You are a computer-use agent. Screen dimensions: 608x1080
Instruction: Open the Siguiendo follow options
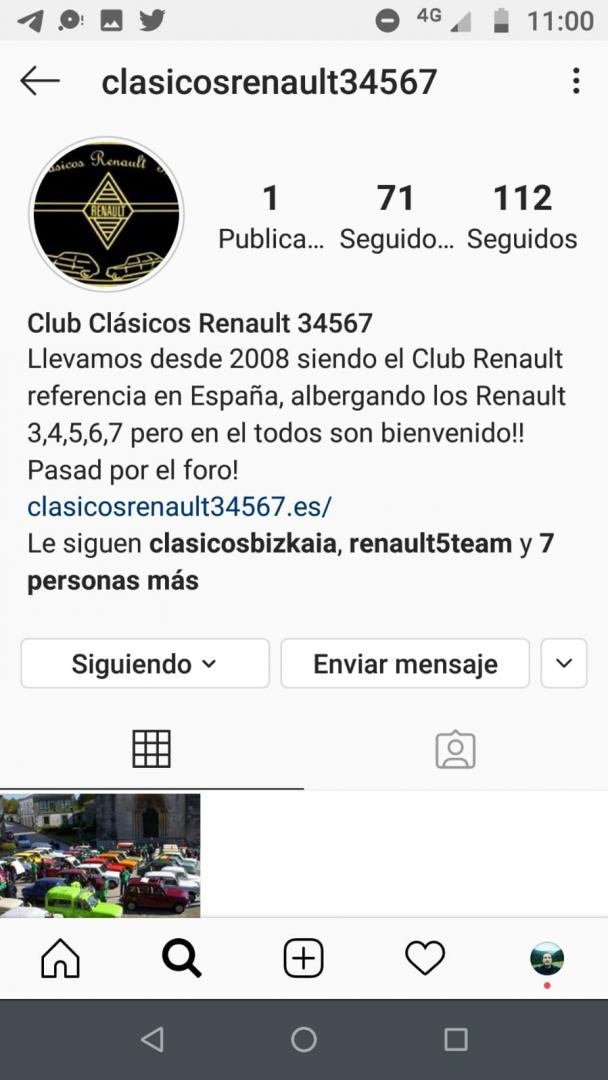click(x=145, y=663)
